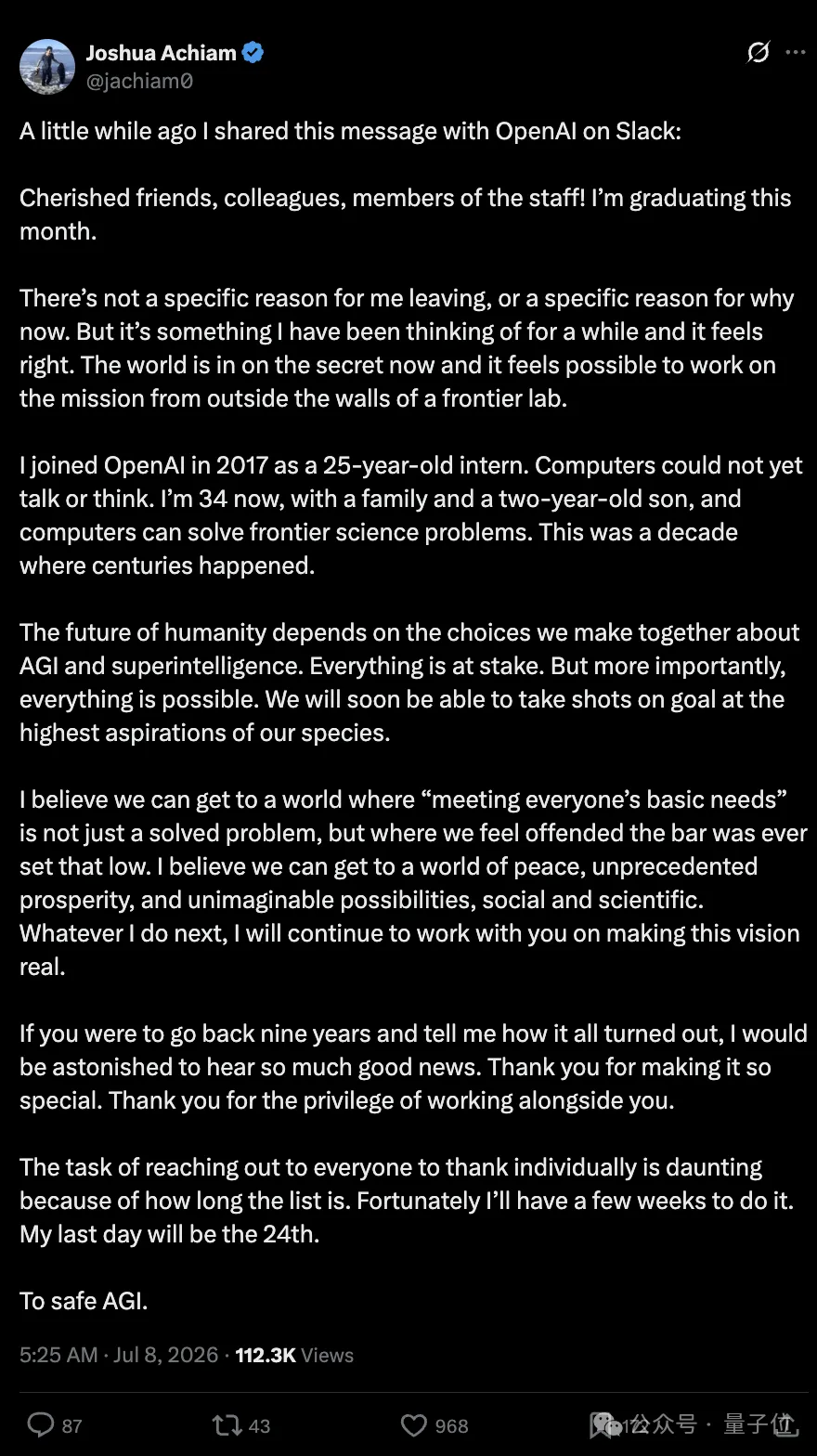Open the @jachiam0 handle link
817x1456 pixels.
[x=139, y=81]
